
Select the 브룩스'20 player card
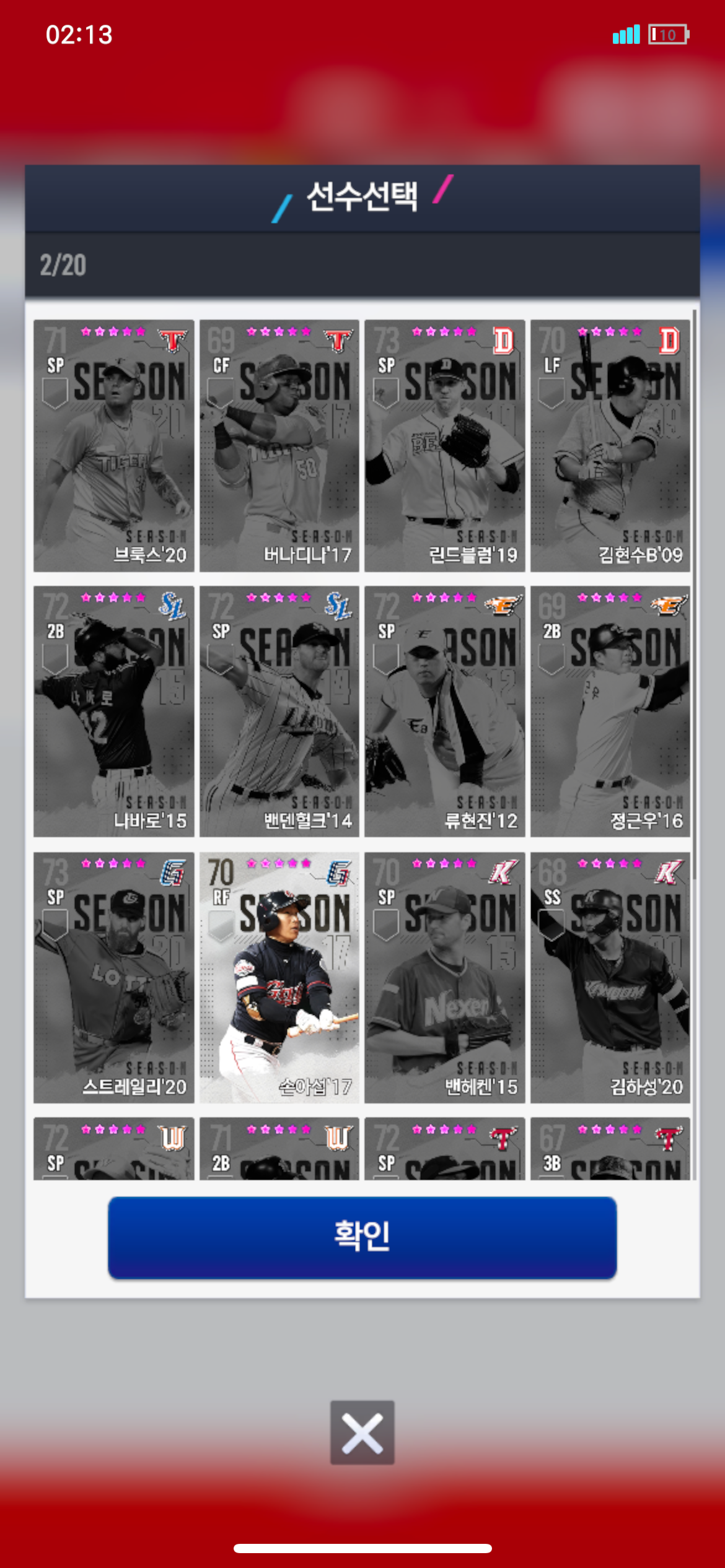[x=114, y=445]
